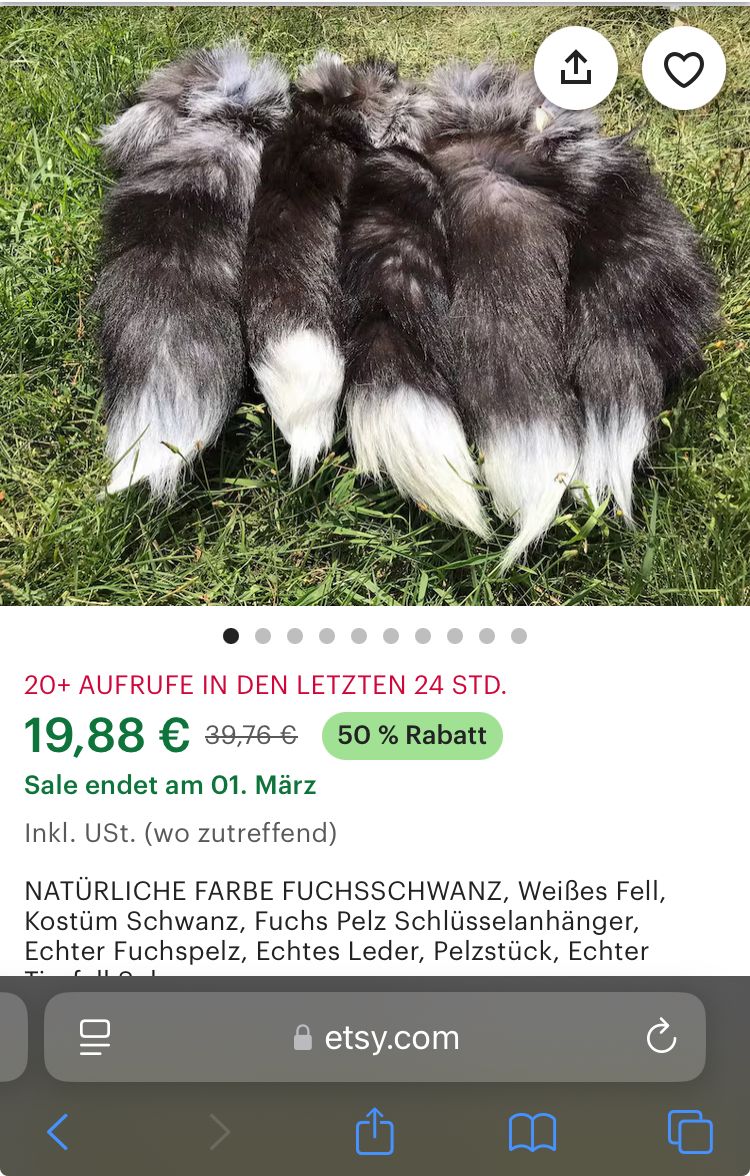Add the fox tail listing to favorites
Image resolution: width=750 pixels, height=1176 pixels.
click(684, 68)
